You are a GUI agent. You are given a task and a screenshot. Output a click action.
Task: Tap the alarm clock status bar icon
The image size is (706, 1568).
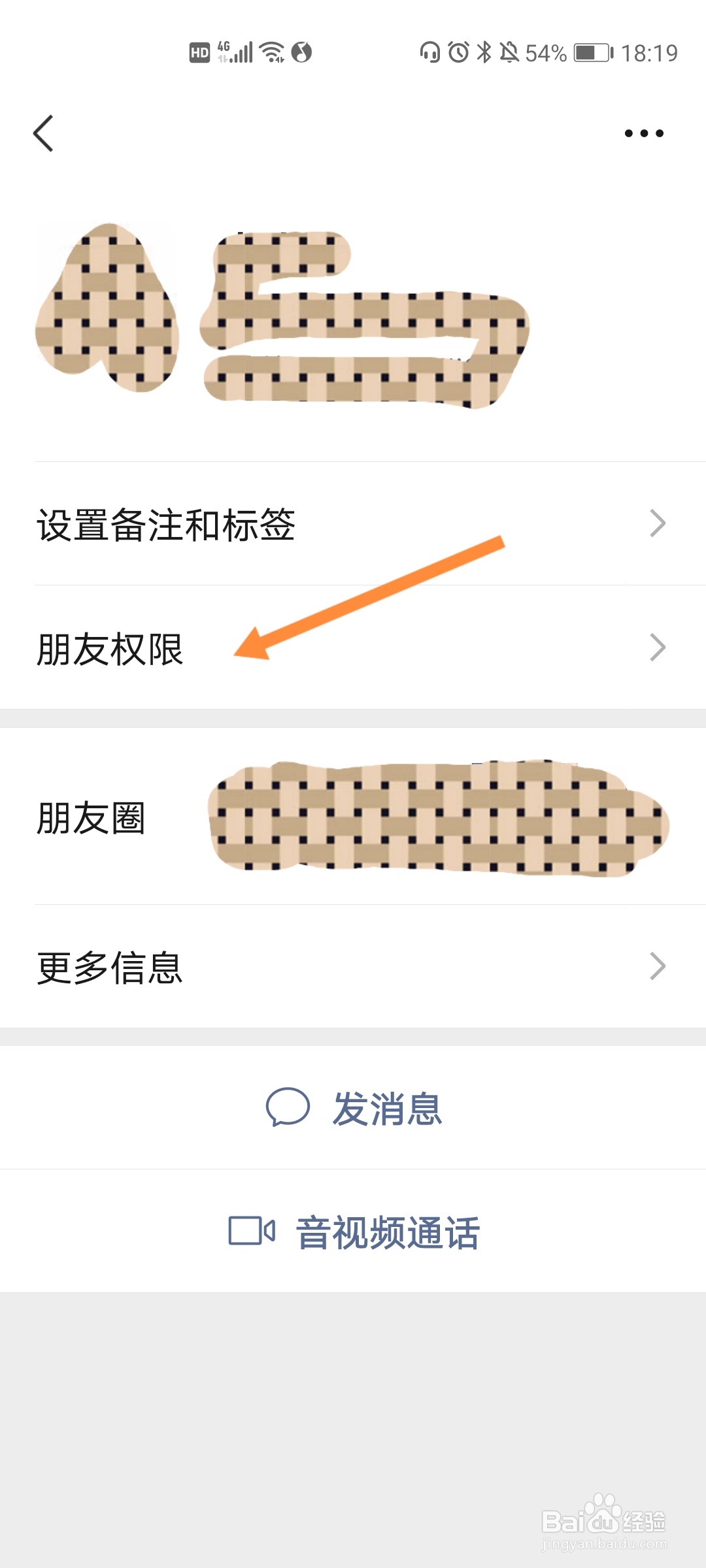coord(458,52)
